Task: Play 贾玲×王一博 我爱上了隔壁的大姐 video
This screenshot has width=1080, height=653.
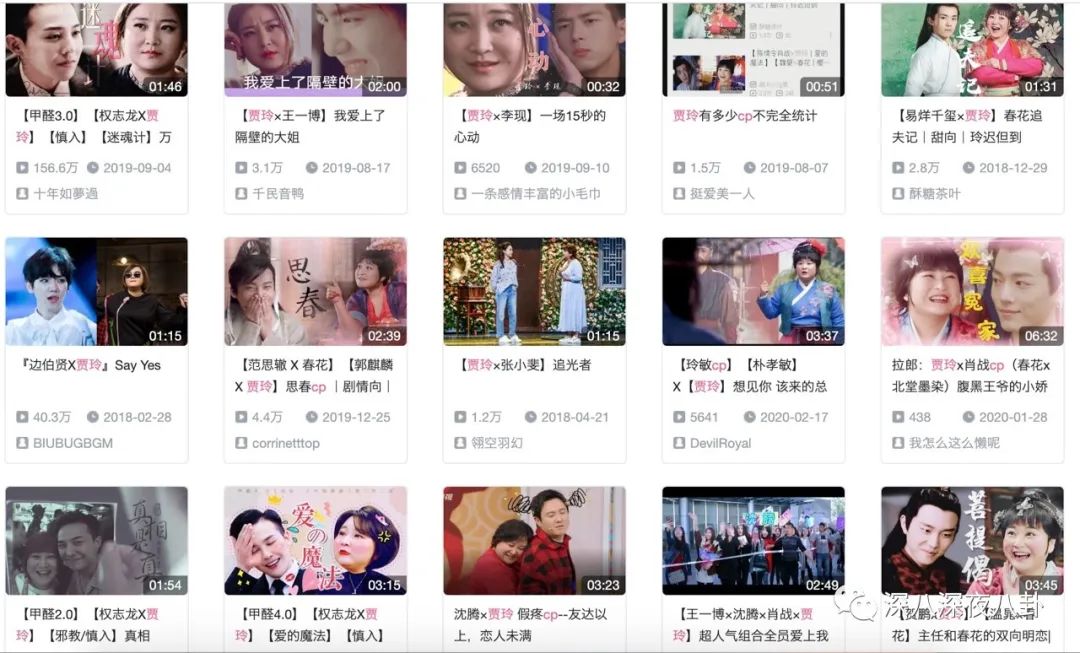Action: [315, 49]
